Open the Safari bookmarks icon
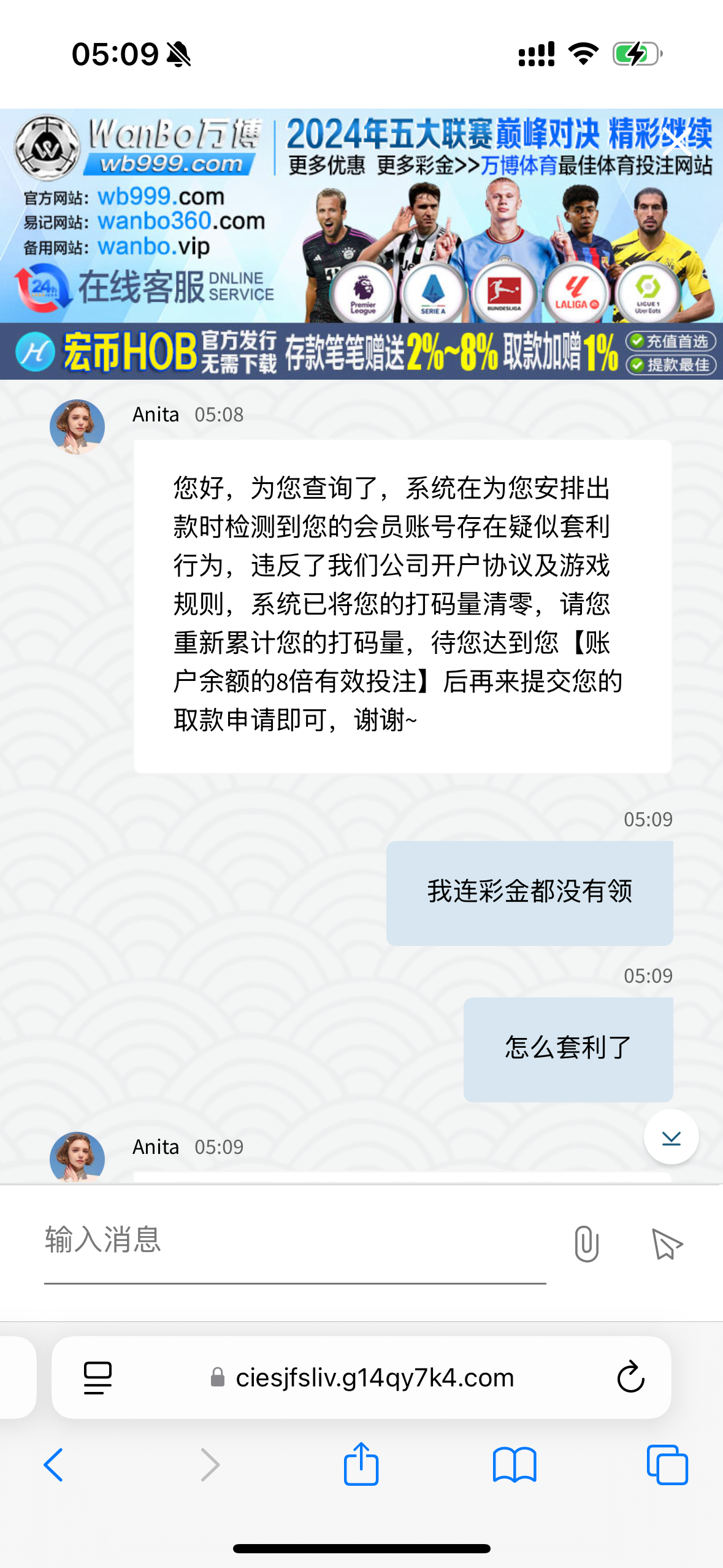 click(516, 1466)
